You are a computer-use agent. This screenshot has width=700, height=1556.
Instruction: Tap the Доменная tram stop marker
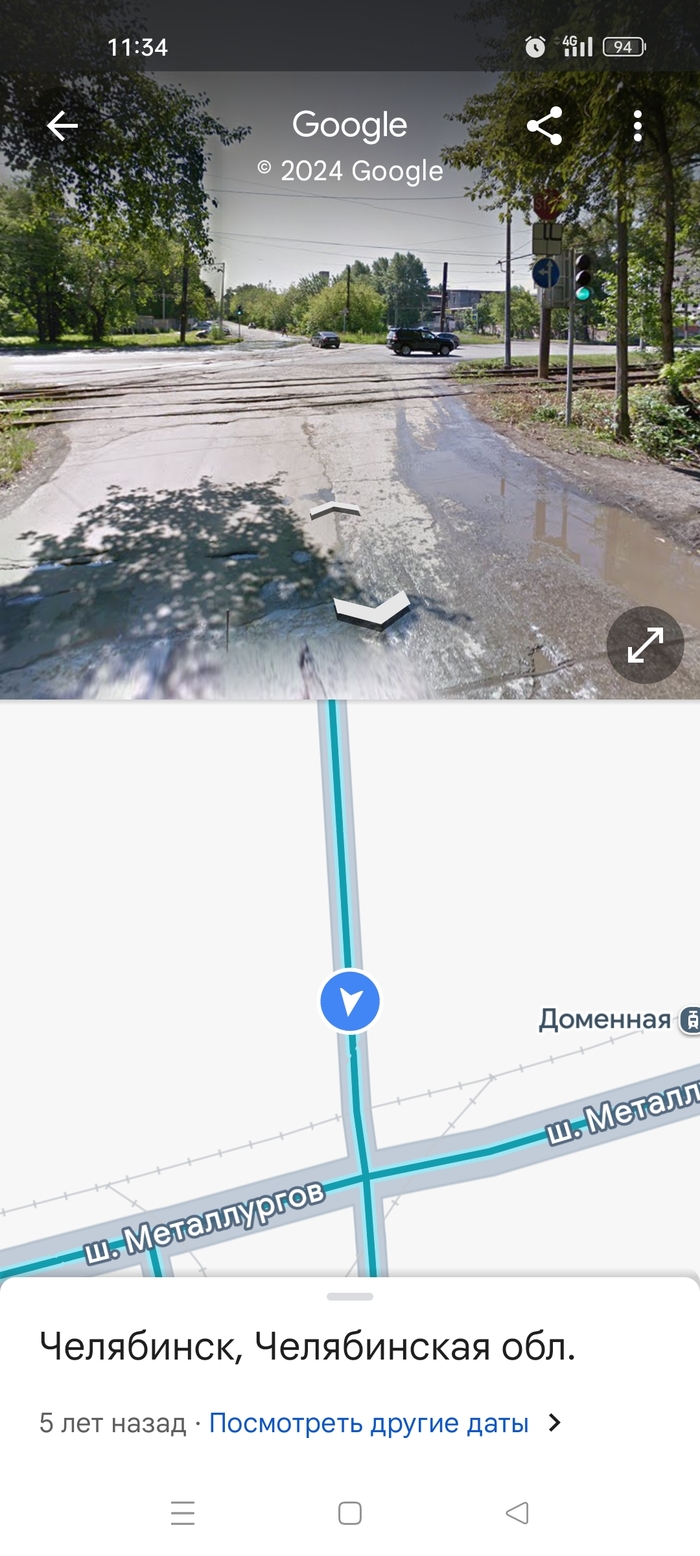690,1020
